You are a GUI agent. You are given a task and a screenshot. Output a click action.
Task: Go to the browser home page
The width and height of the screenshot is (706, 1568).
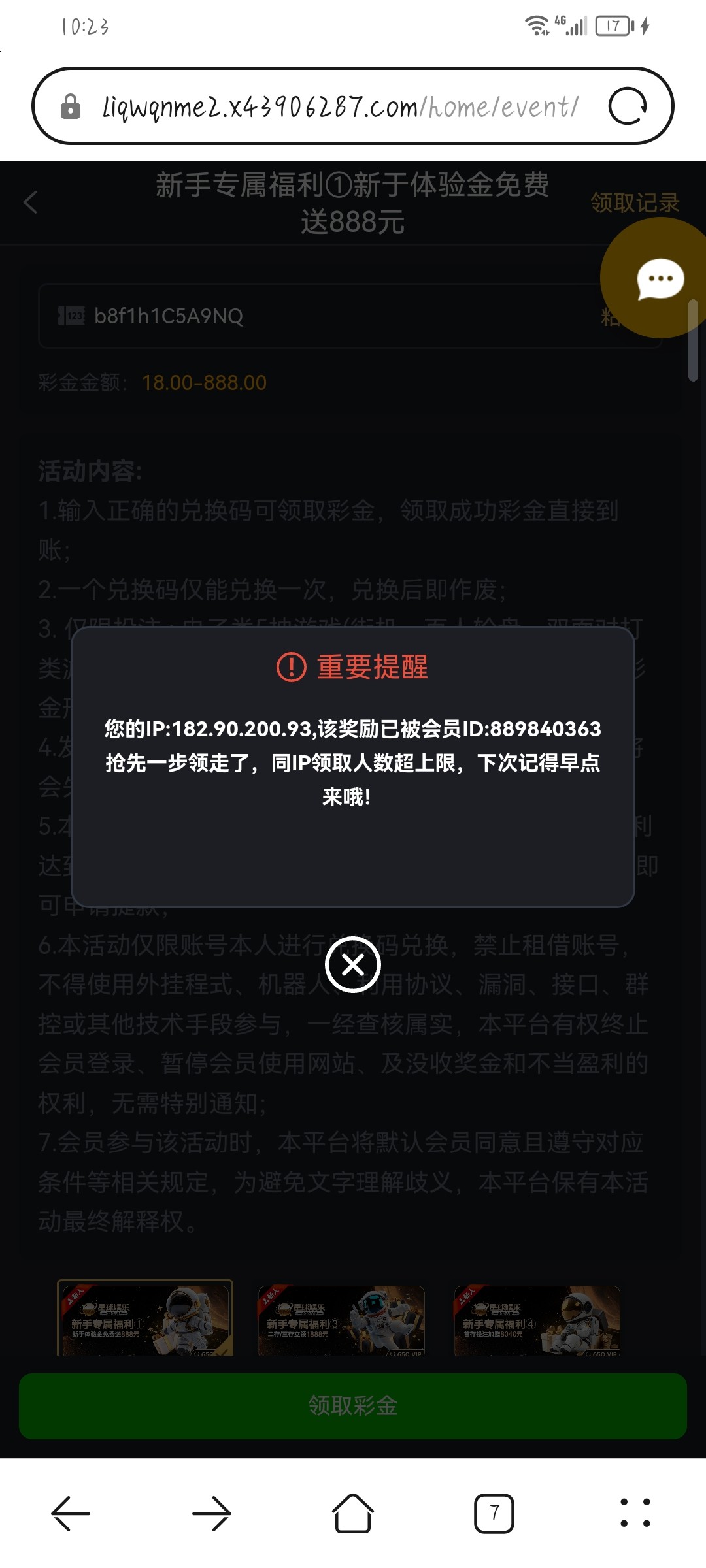pyautogui.click(x=353, y=1513)
